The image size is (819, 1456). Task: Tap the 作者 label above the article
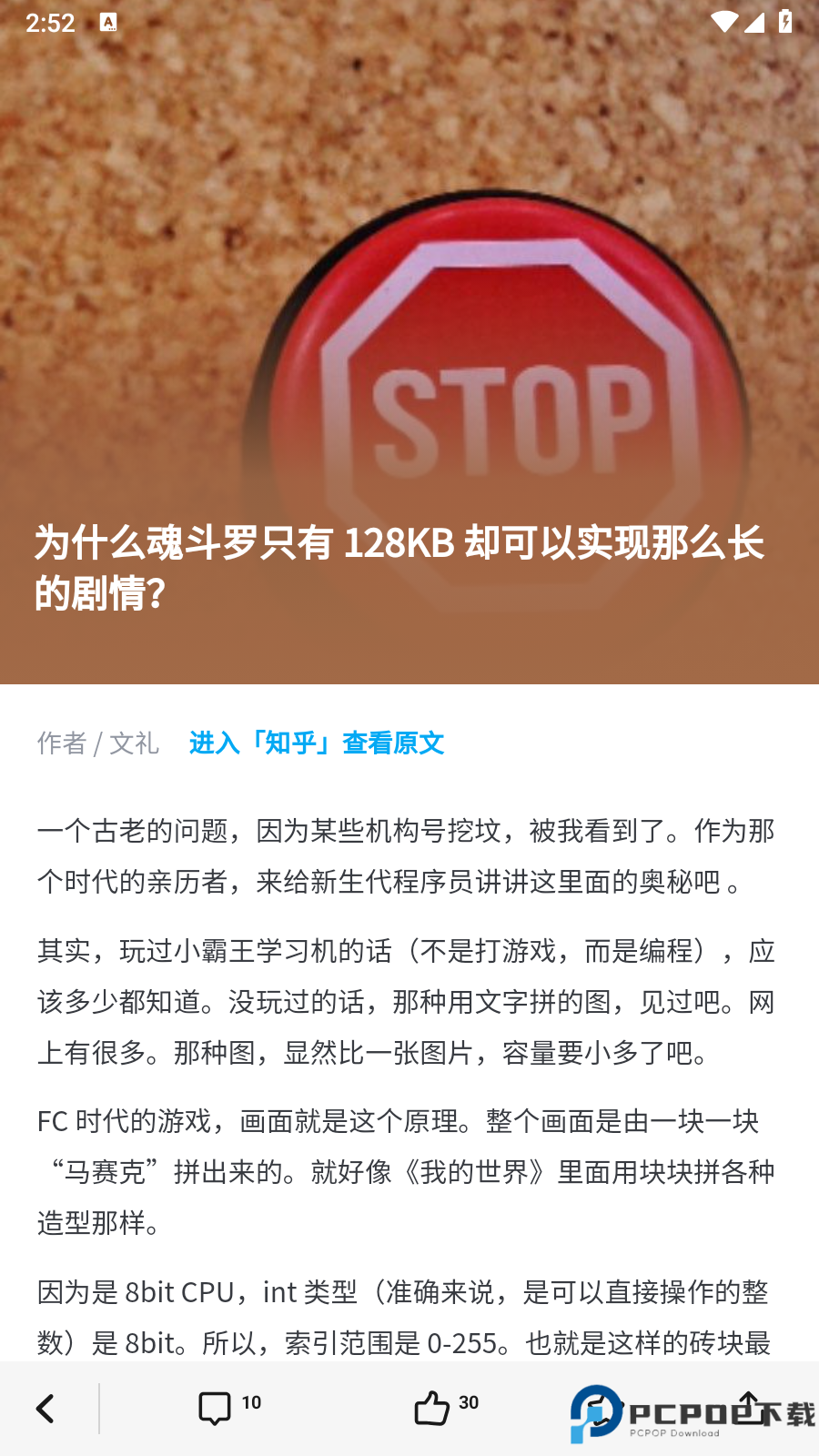click(59, 743)
